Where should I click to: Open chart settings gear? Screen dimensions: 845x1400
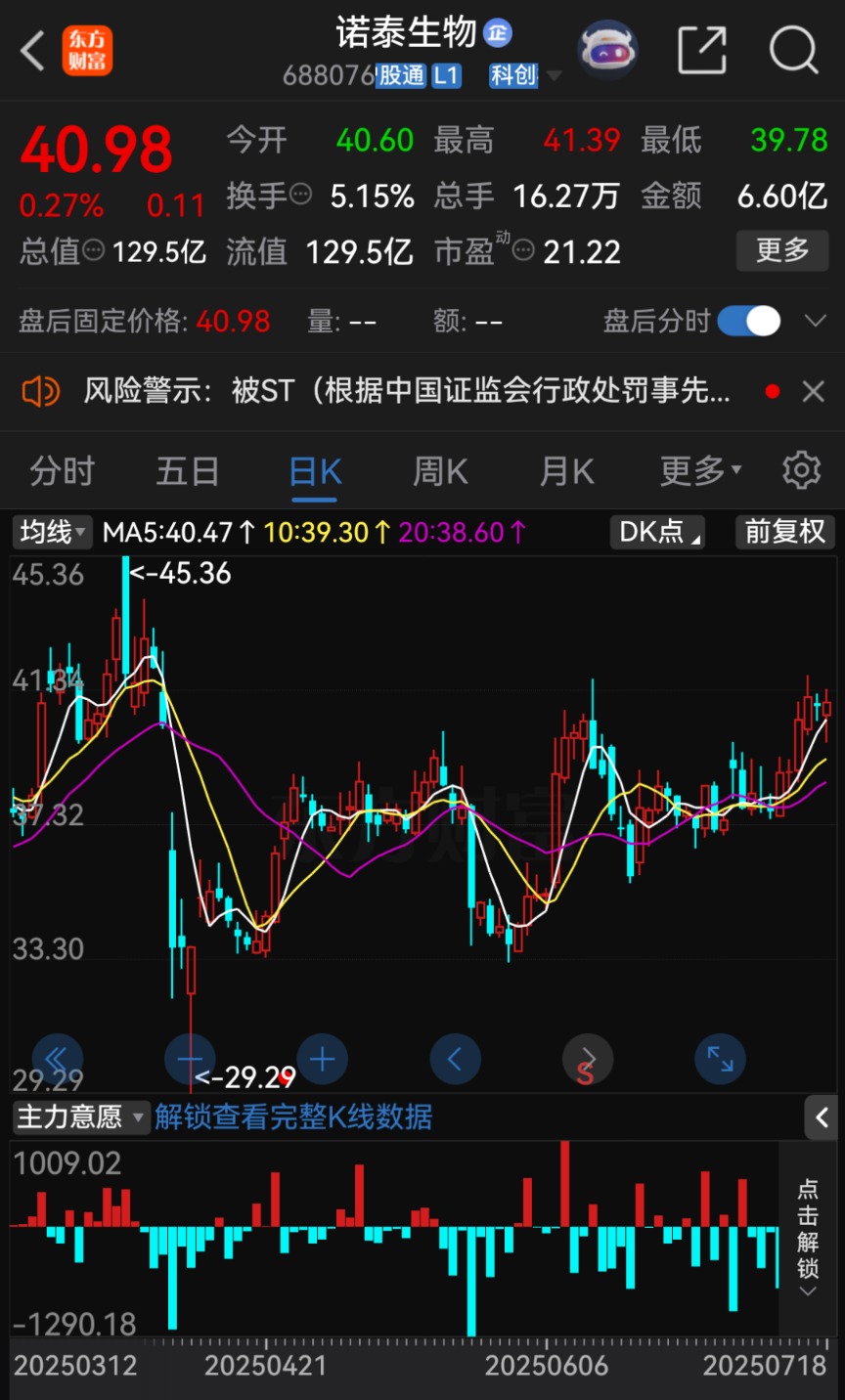(x=802, y=470)
